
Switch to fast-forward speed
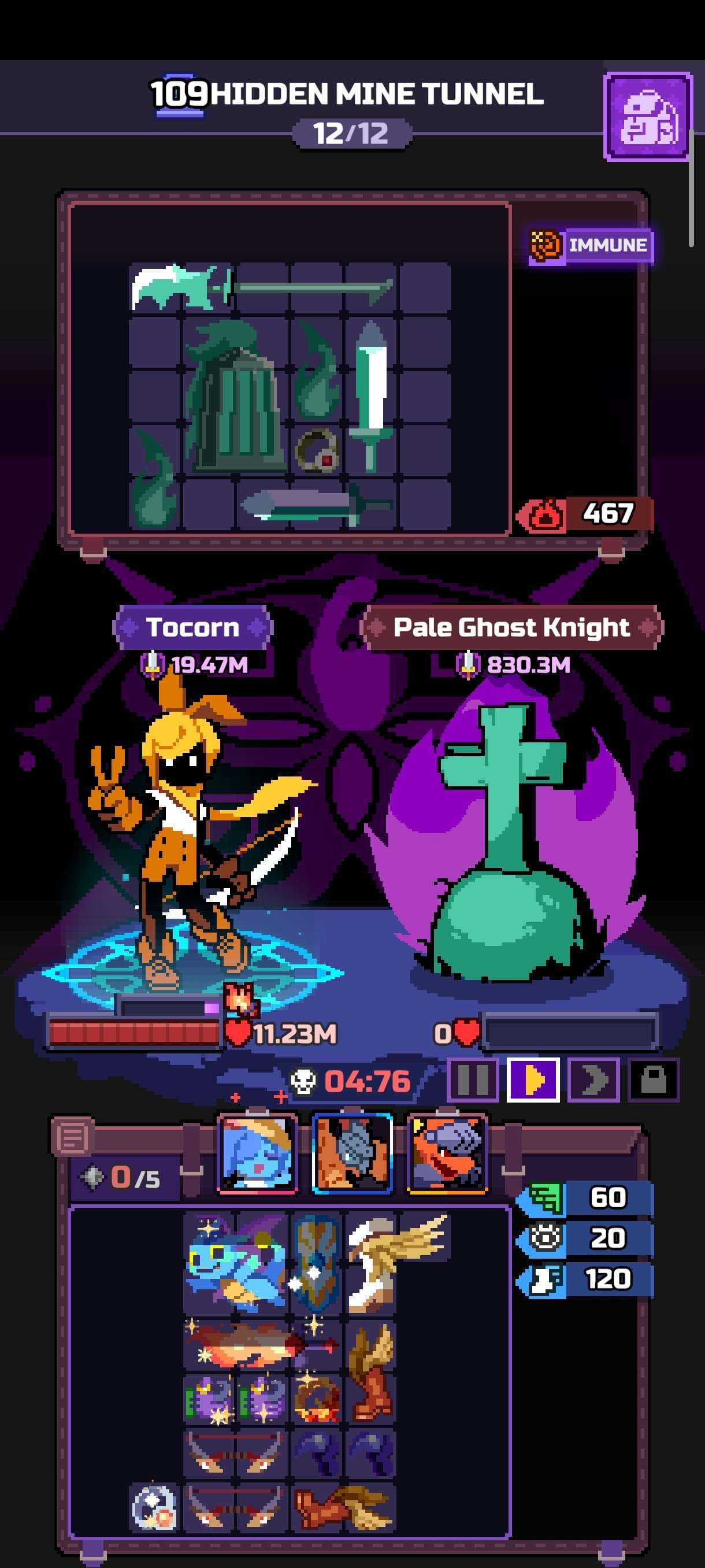(593, 1081)
